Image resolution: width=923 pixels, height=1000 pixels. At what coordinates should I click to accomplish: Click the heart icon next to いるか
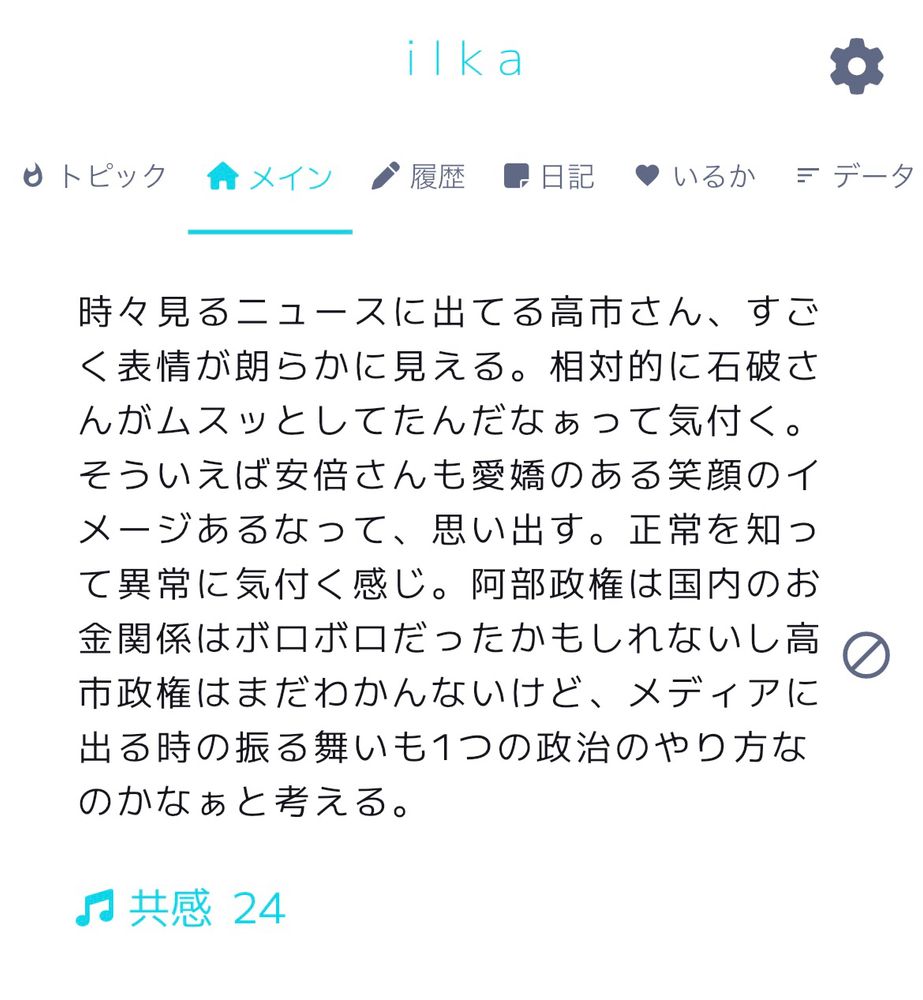pos(646,175)
